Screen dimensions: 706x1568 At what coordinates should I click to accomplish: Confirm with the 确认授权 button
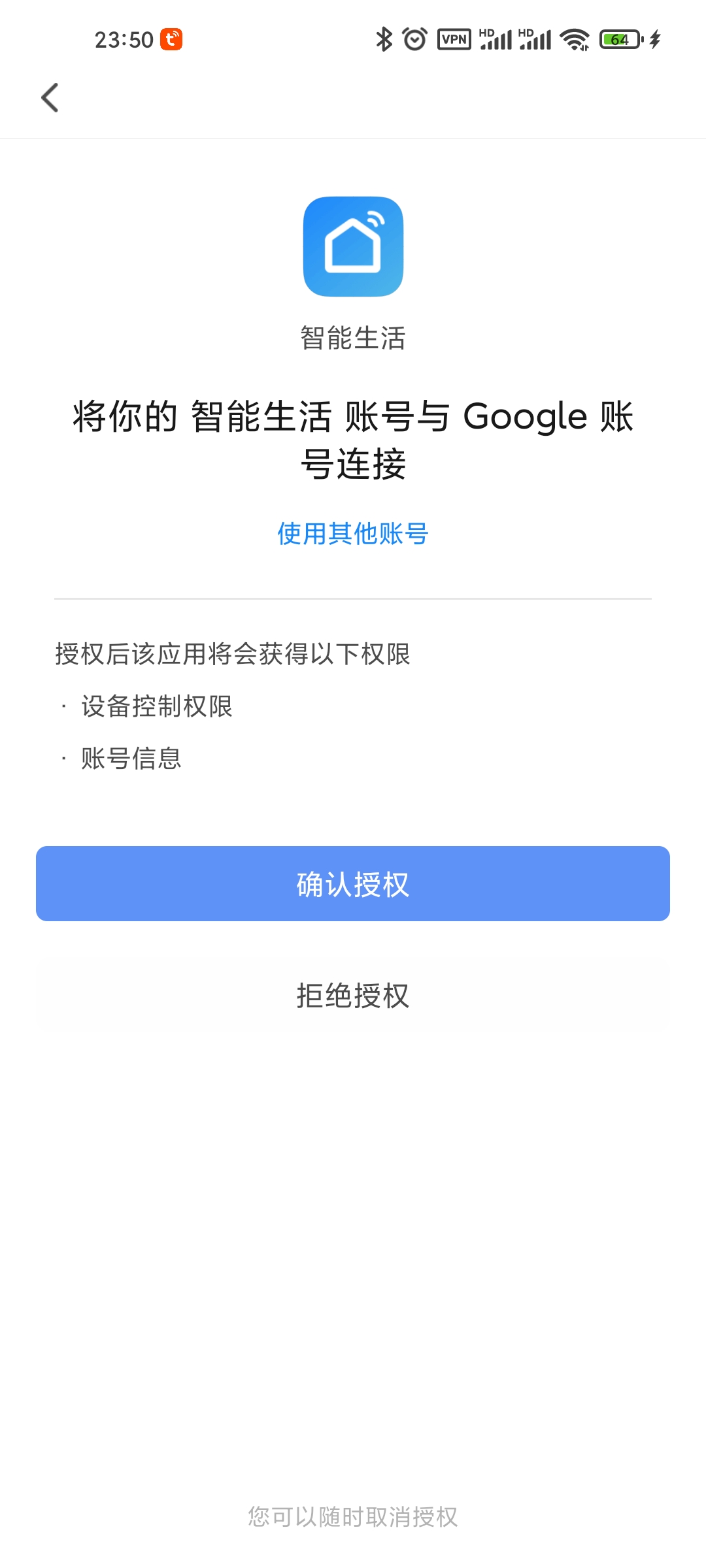pyautogui.click(x=353, y=883)
